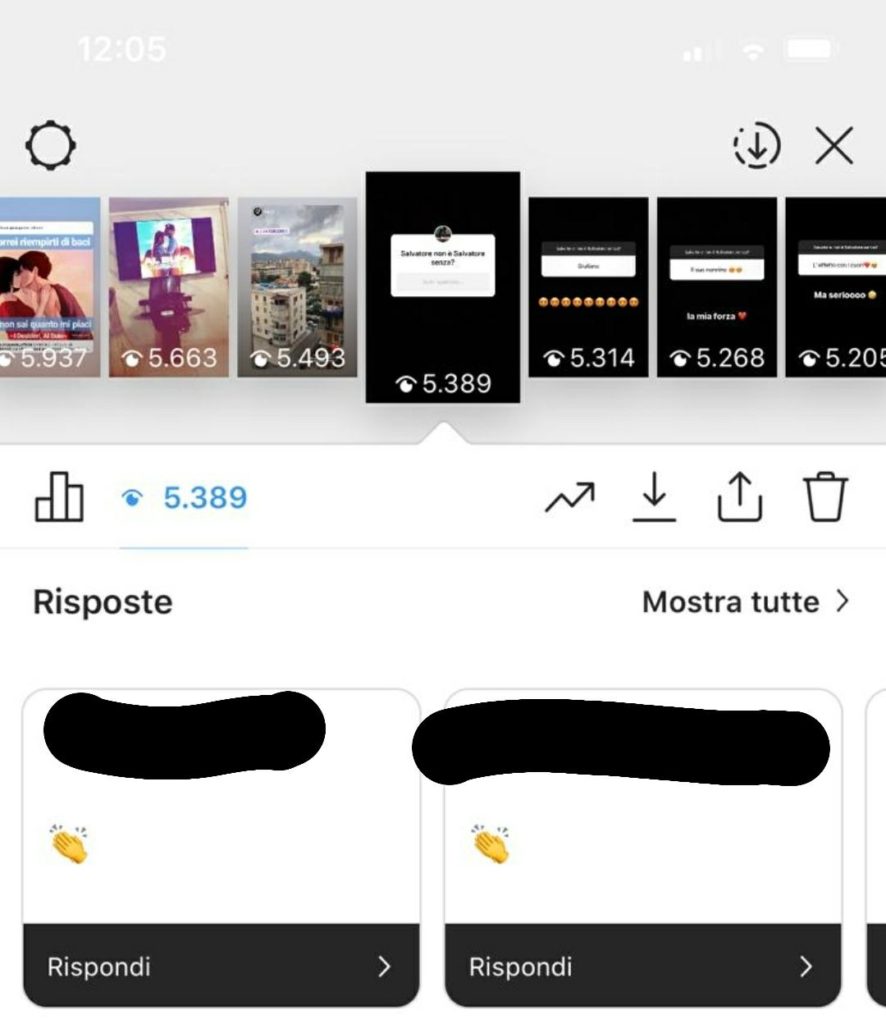Viewport: 886px width, 1024px height.
Task: Switch to the insights bar chart tab
Action: coord(59,497)
